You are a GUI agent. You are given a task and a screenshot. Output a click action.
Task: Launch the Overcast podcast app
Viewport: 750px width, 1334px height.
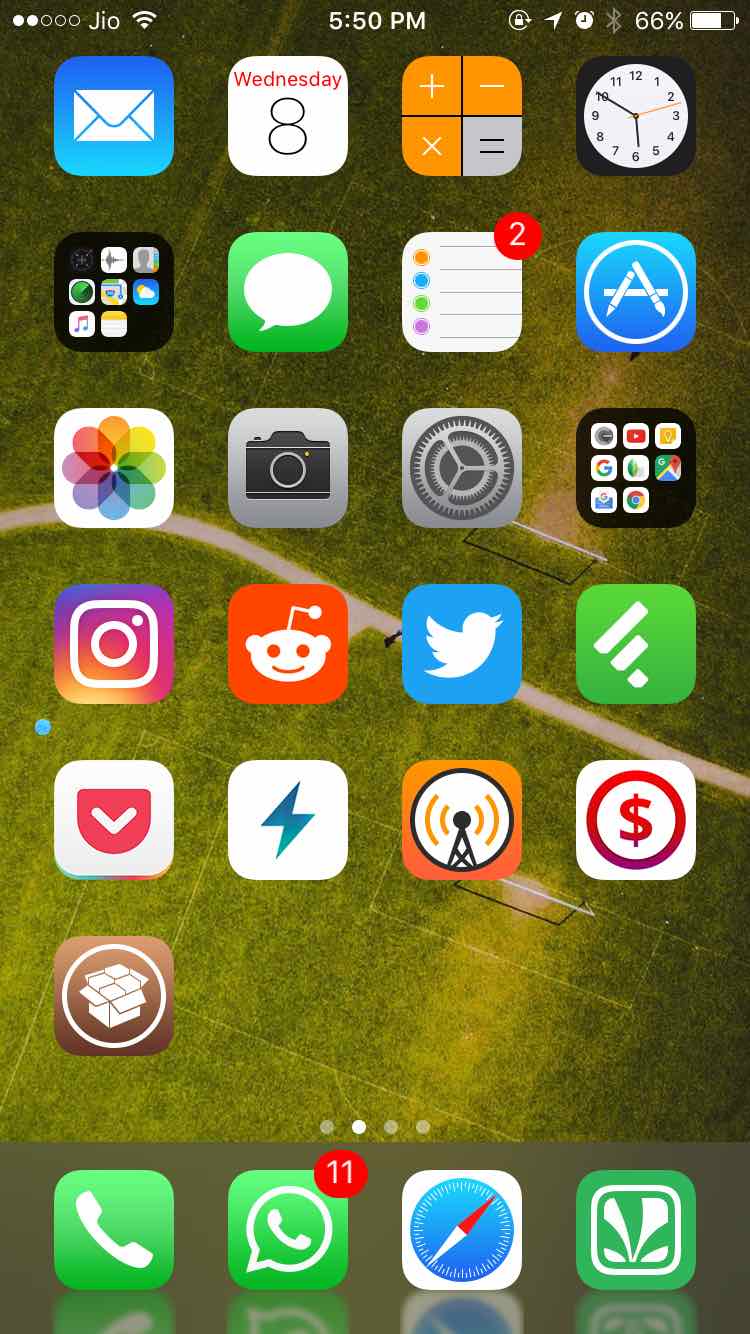[462, 820]
